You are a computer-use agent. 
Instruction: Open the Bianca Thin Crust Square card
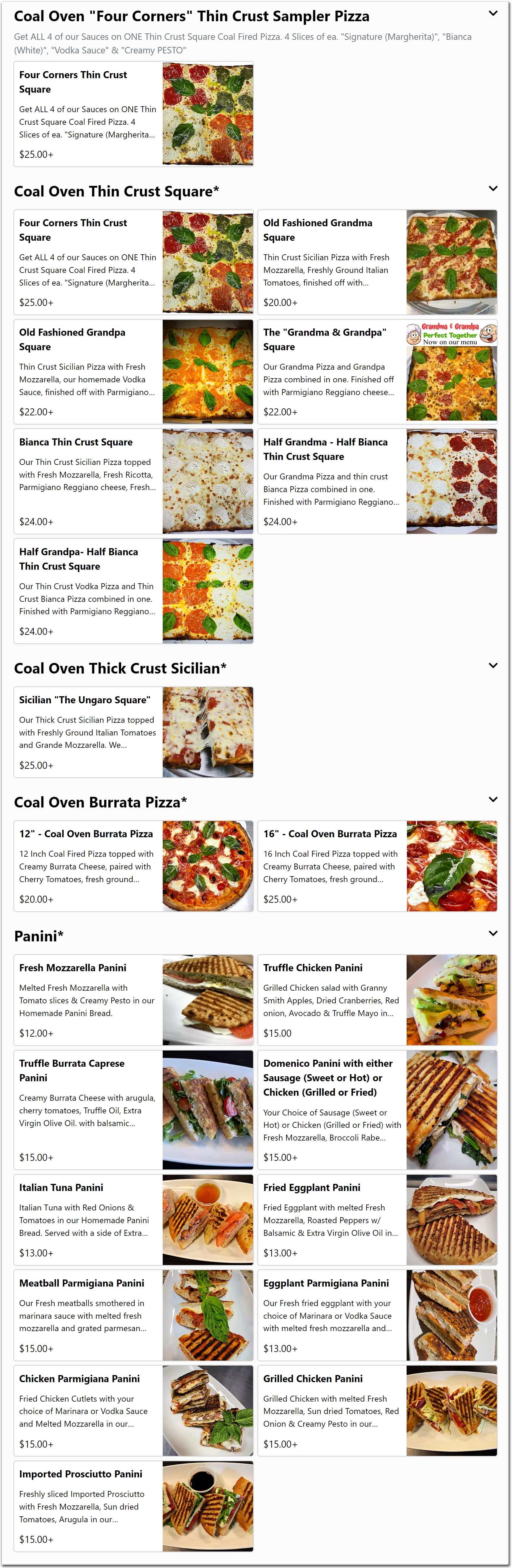point(133,481)
